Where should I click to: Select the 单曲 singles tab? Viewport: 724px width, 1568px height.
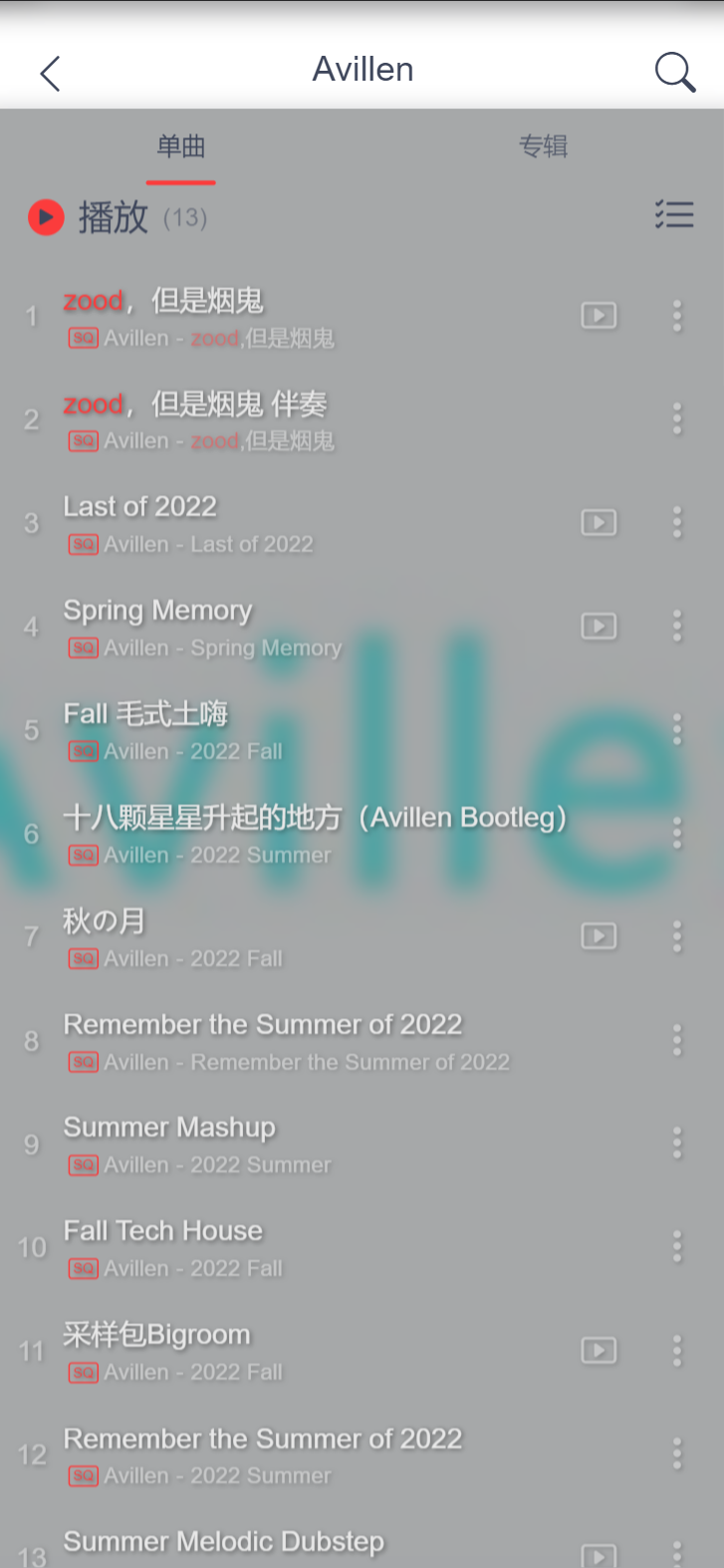(x=181, y=146)
